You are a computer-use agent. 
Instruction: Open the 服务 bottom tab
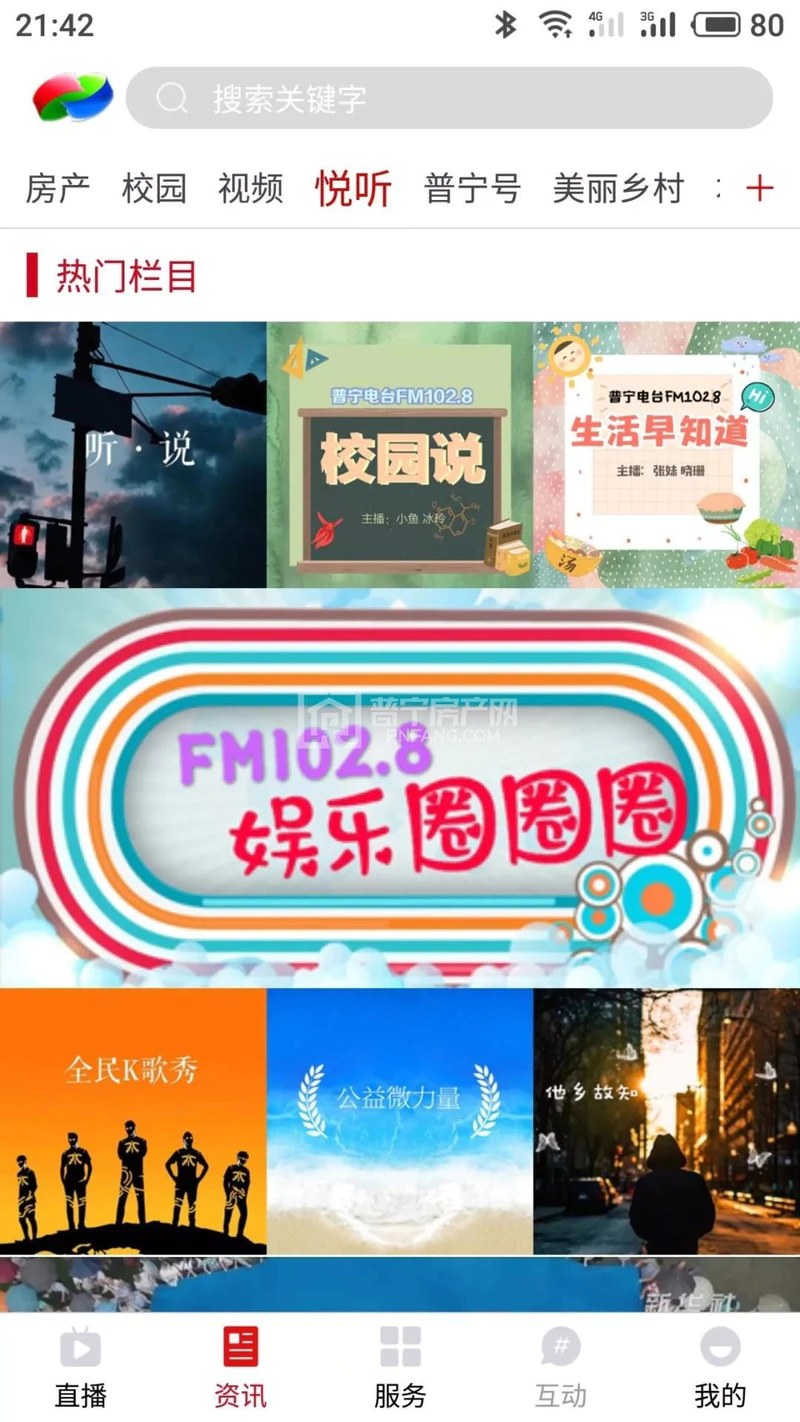(x=400, y=1366)
